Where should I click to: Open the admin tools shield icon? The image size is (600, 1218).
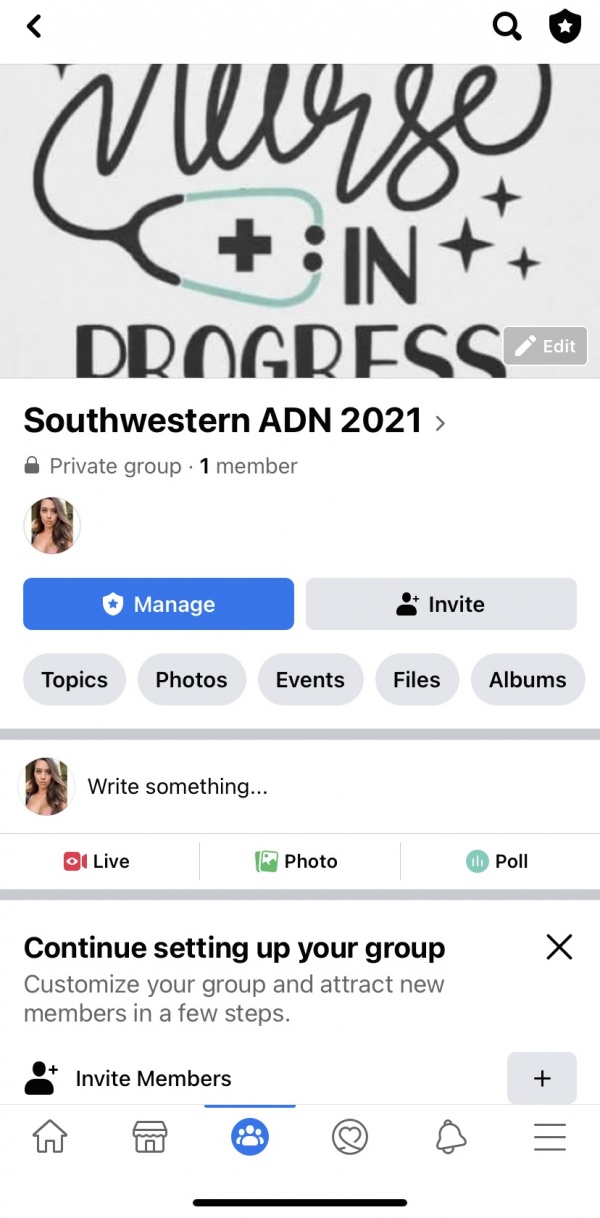[565, 27]
